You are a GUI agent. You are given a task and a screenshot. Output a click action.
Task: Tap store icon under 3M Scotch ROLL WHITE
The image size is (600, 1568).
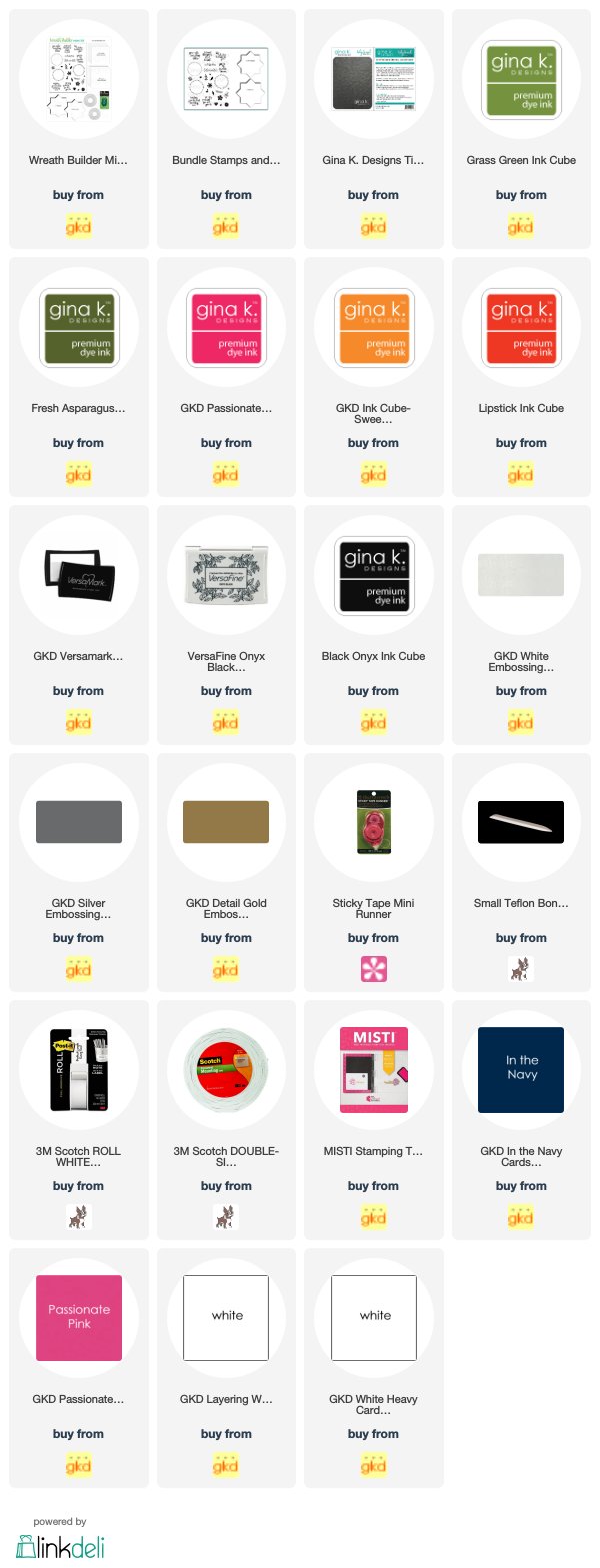click(x=78, y=1217)
